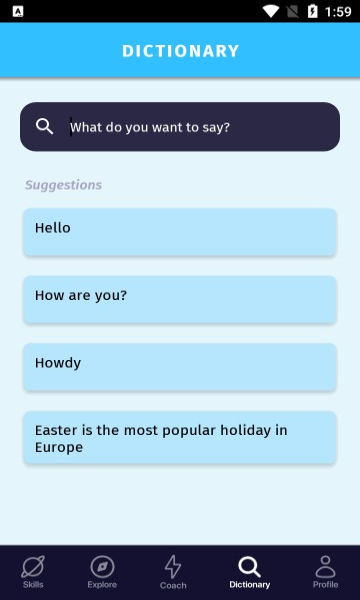This screenshot has height=600, width=360.
Task: Go to the Explore tab
Action: pyautogui.click(x=102, y=572)
